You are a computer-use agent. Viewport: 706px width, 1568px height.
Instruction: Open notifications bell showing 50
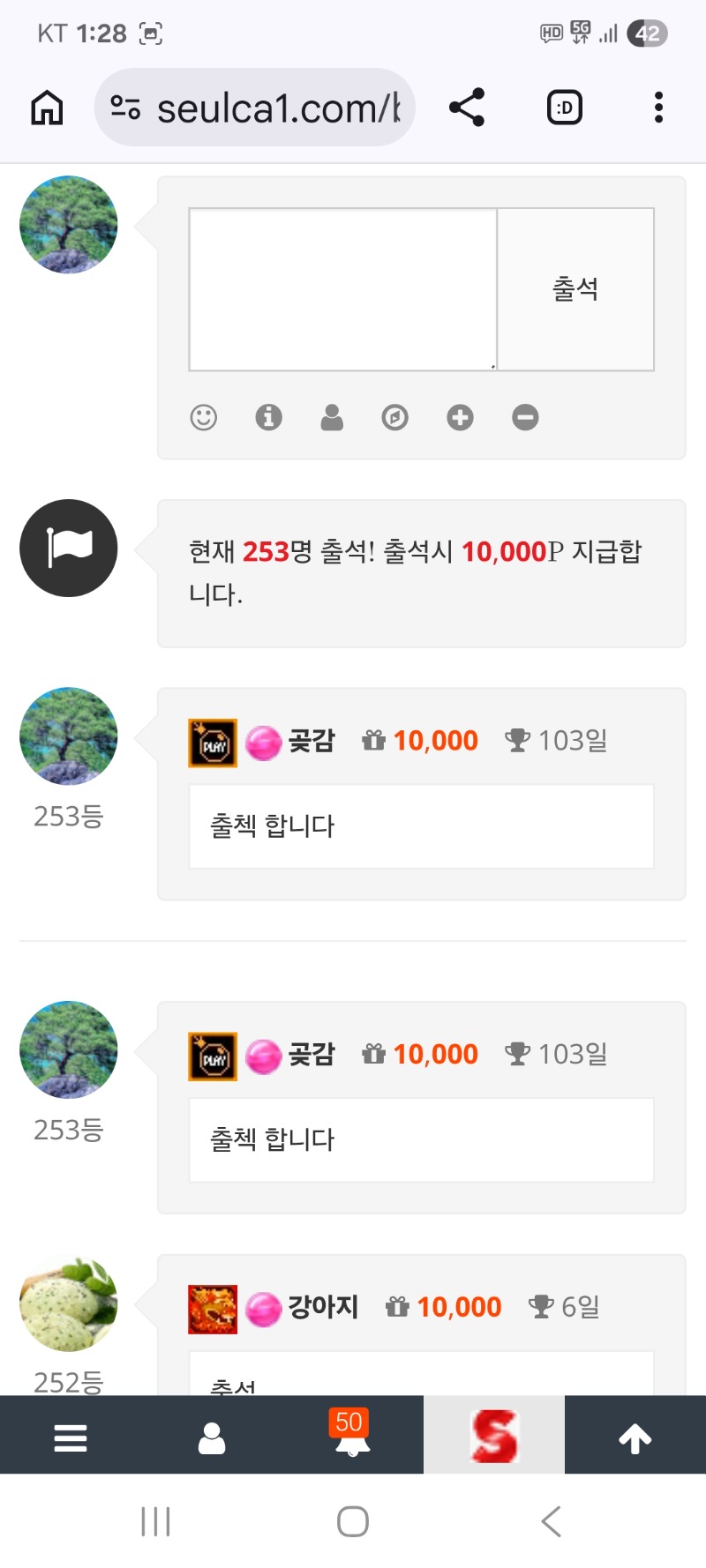[x=351, y=1438]
